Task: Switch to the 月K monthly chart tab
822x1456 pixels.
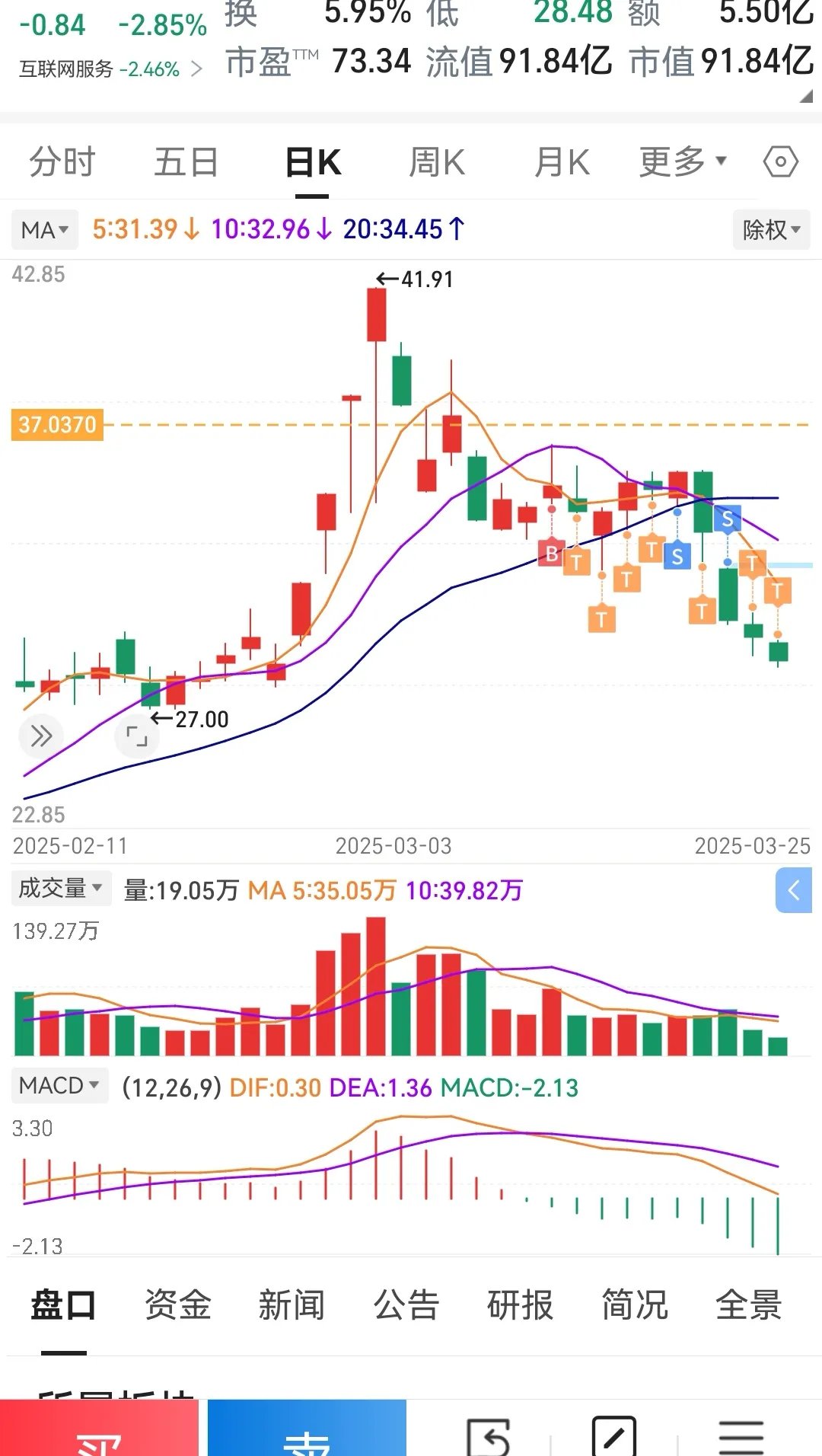Action: coord(561,161)
